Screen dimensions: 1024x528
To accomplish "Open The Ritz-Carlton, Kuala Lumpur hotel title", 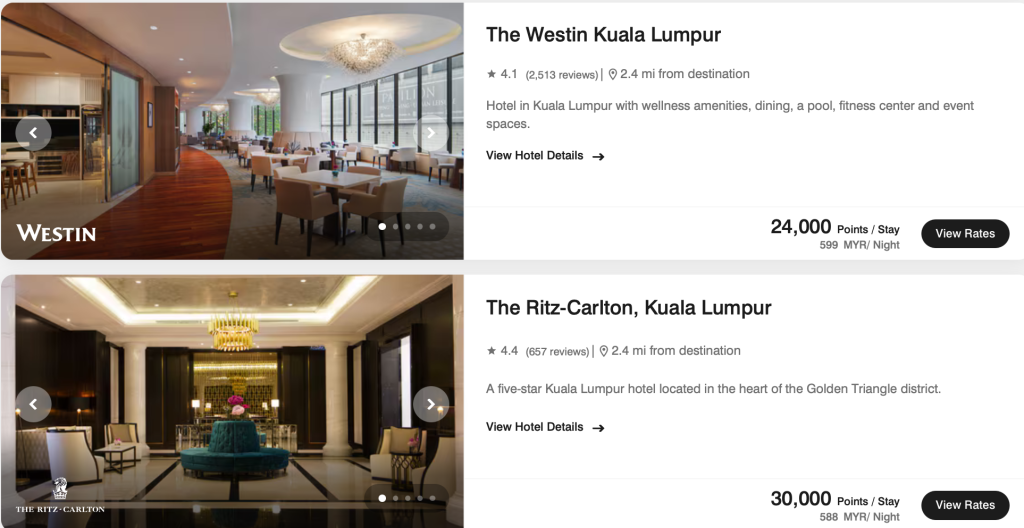I will coord(628,307).
